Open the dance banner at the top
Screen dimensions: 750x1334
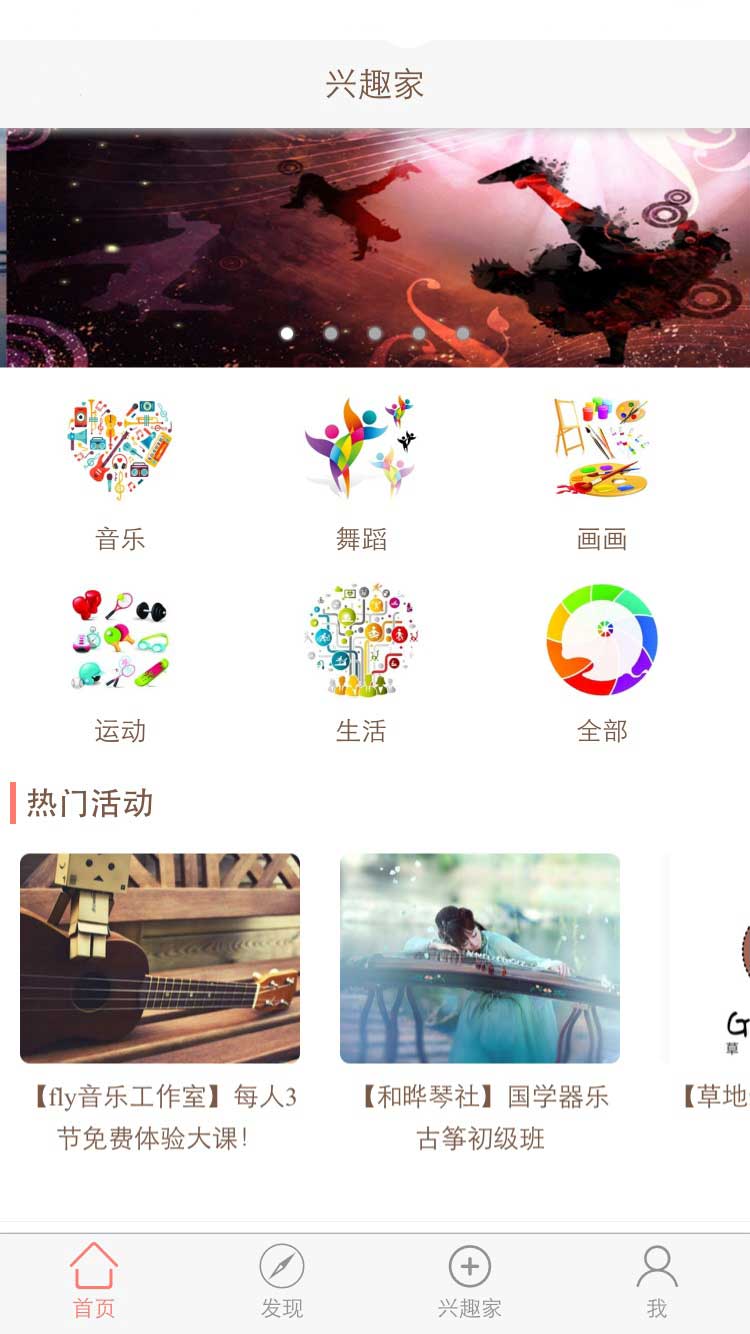[377, 247]
